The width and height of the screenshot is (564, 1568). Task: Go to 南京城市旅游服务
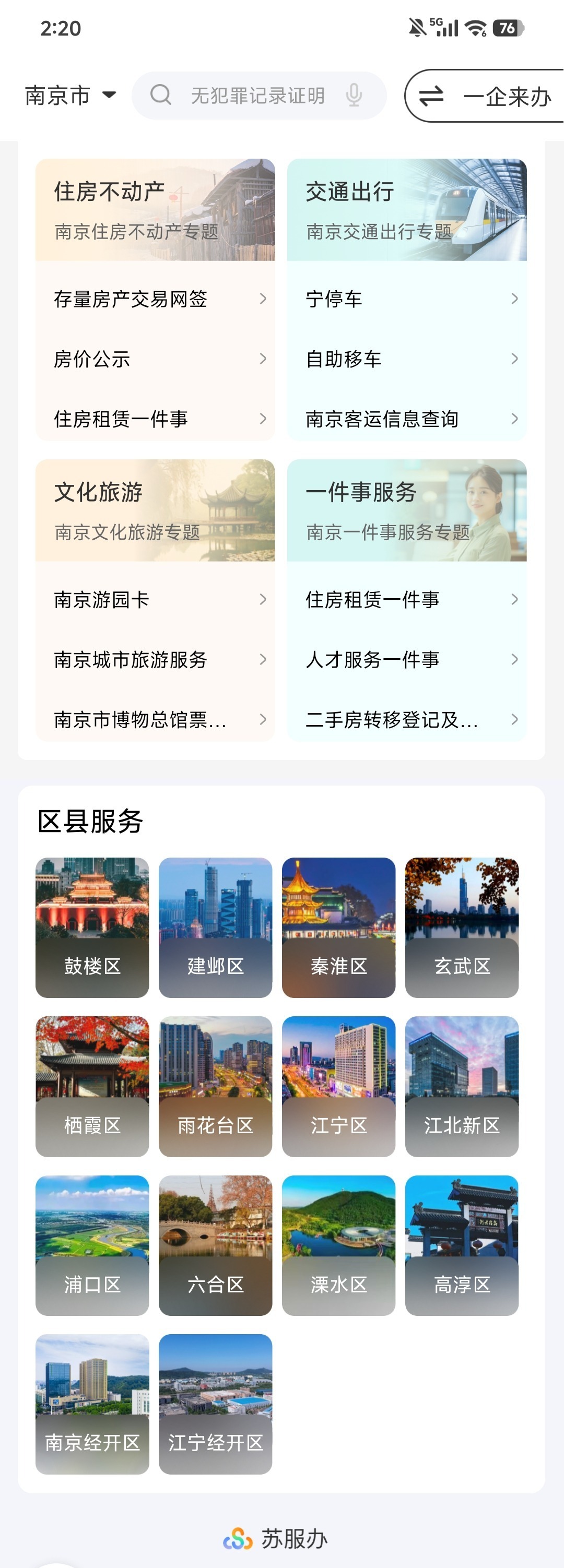(x=155, y=660)
